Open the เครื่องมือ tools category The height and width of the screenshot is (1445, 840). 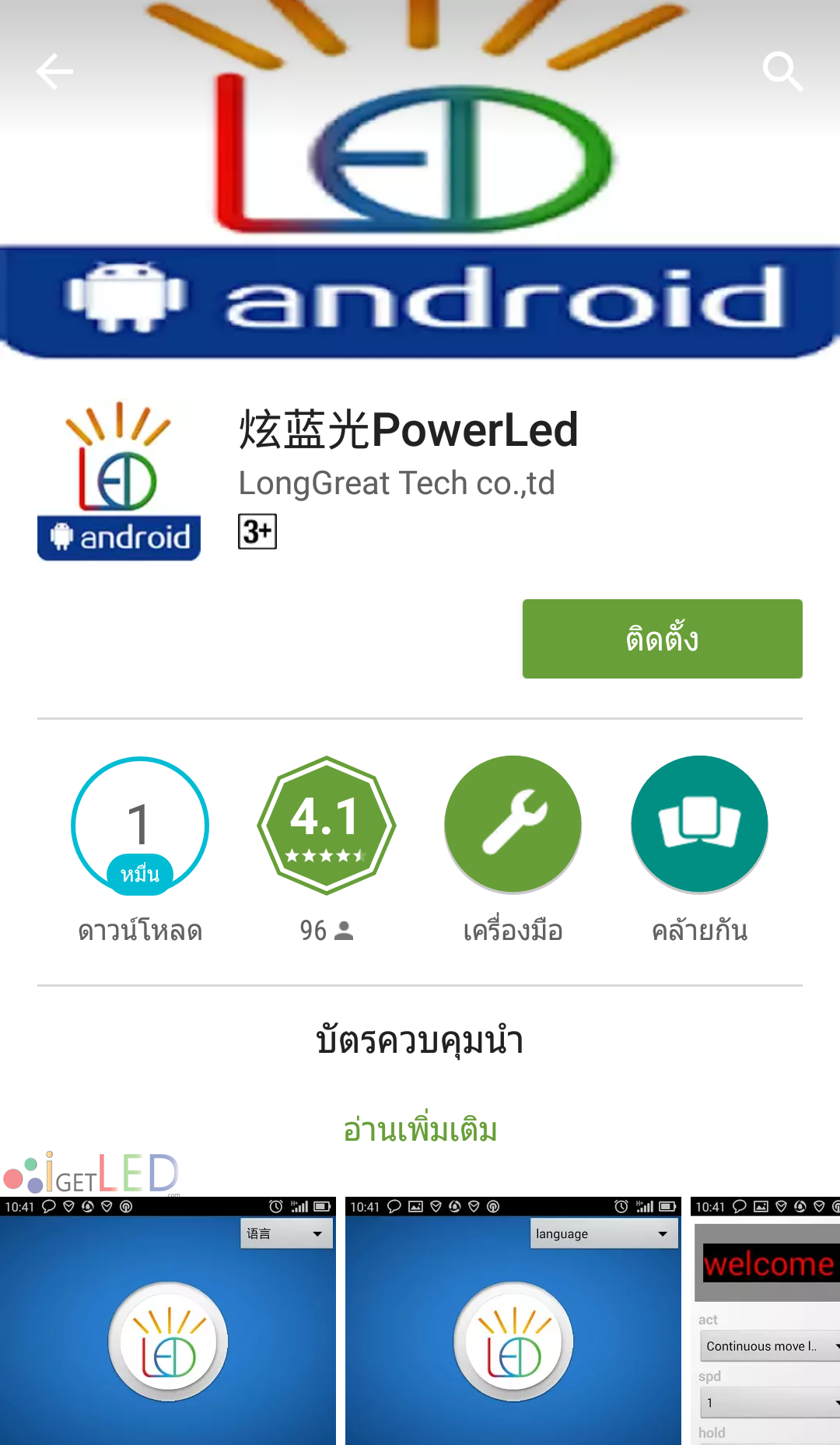513,825
